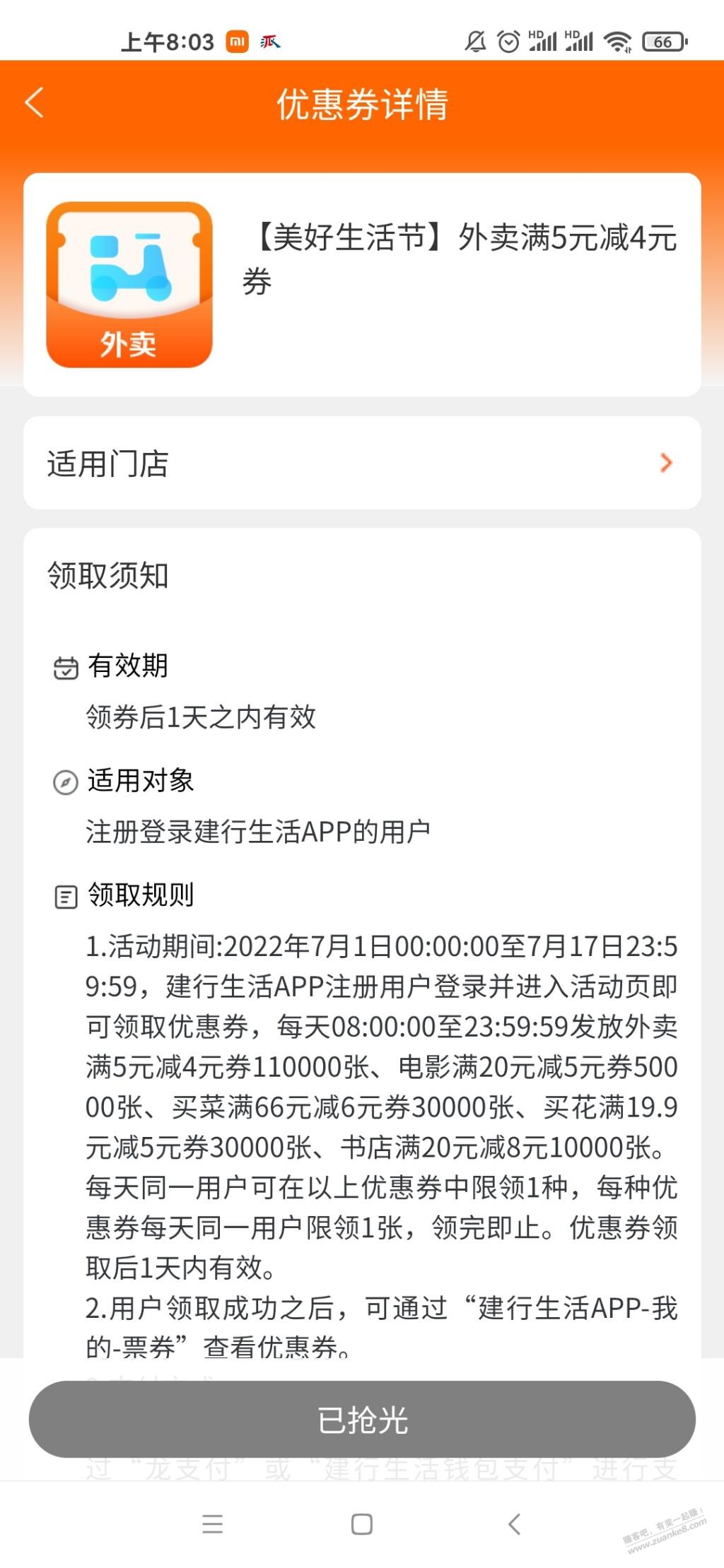This screenshot has height=1568, width=724.
Task: Tap the 已抢光 button
Action: coord(362,1420)
